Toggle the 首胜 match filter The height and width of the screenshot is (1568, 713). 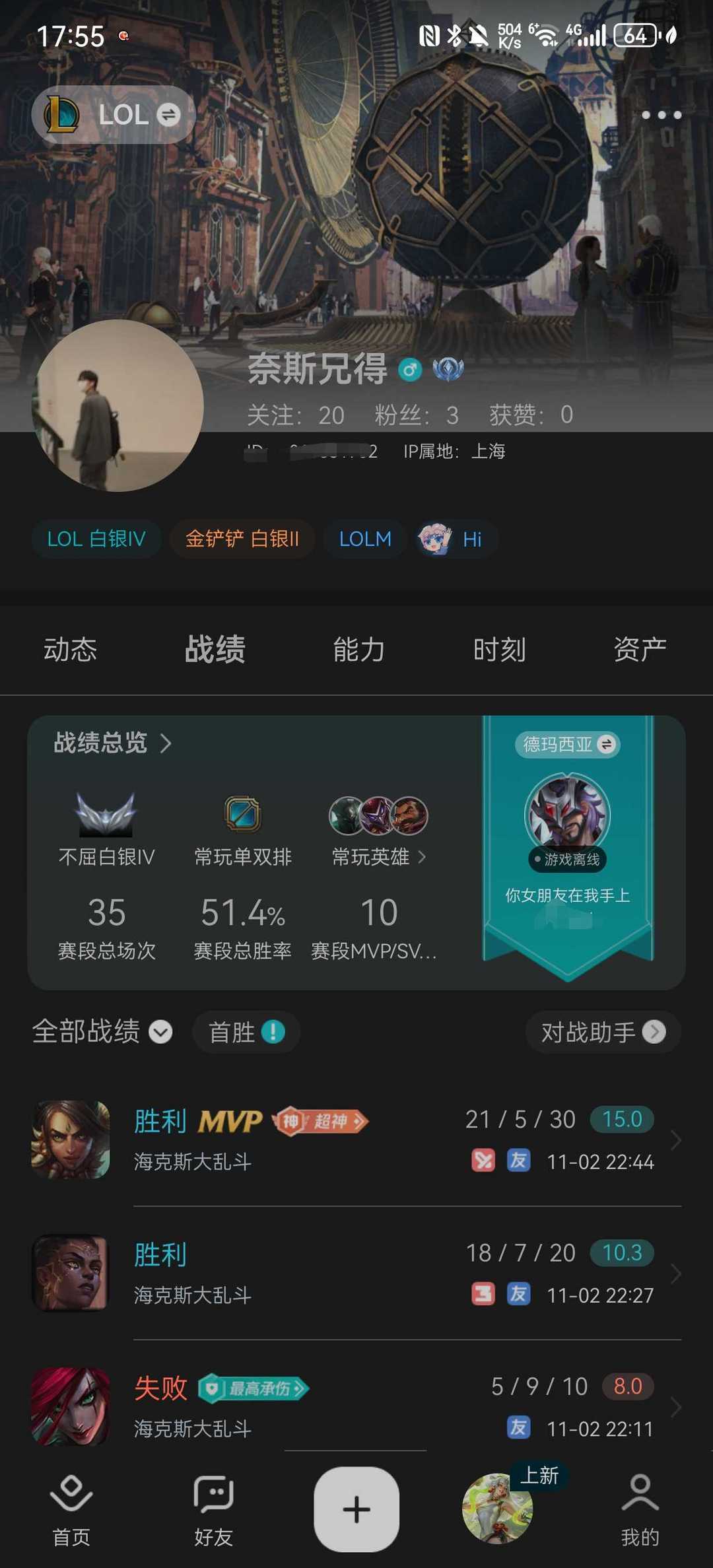(245, 1032)
